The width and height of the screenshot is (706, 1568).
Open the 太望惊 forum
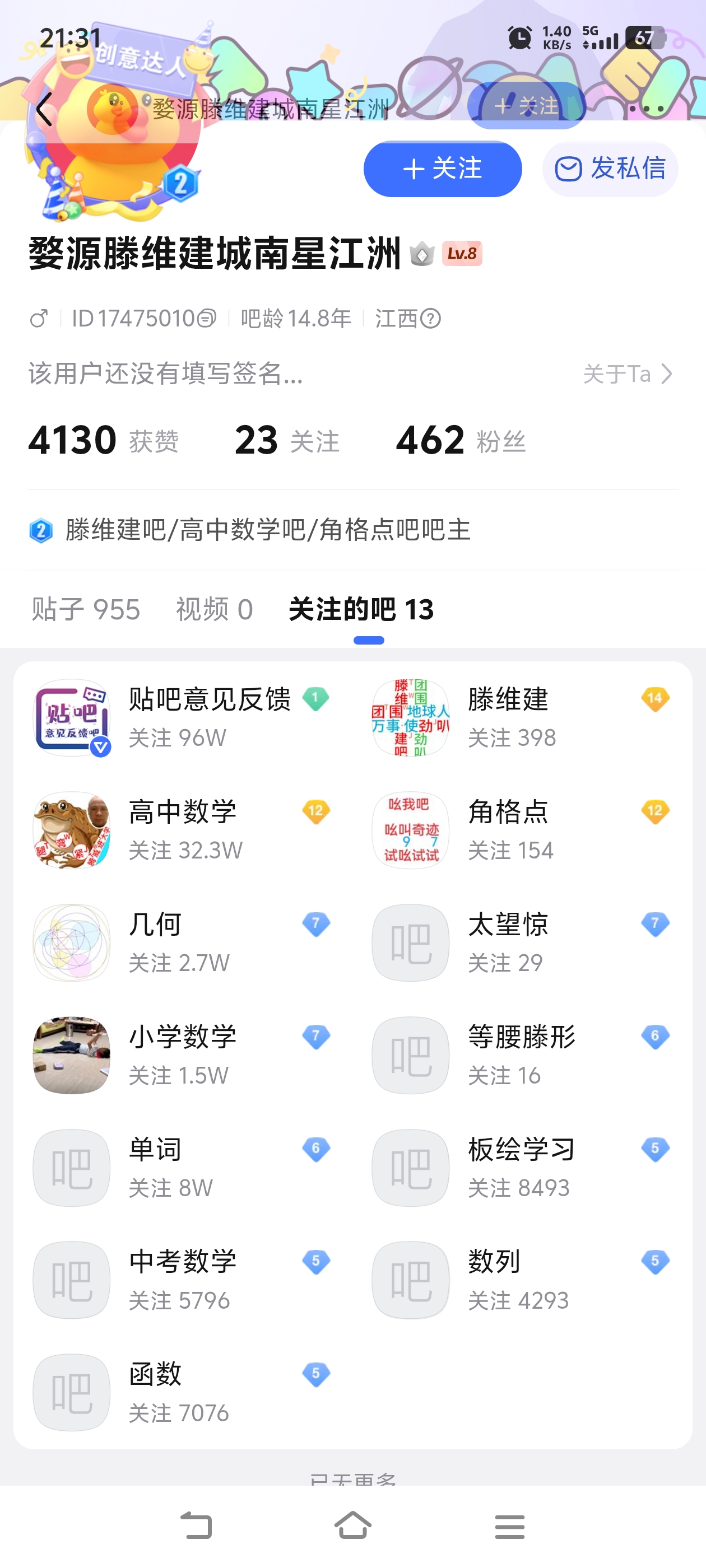(x=521, y=942)
